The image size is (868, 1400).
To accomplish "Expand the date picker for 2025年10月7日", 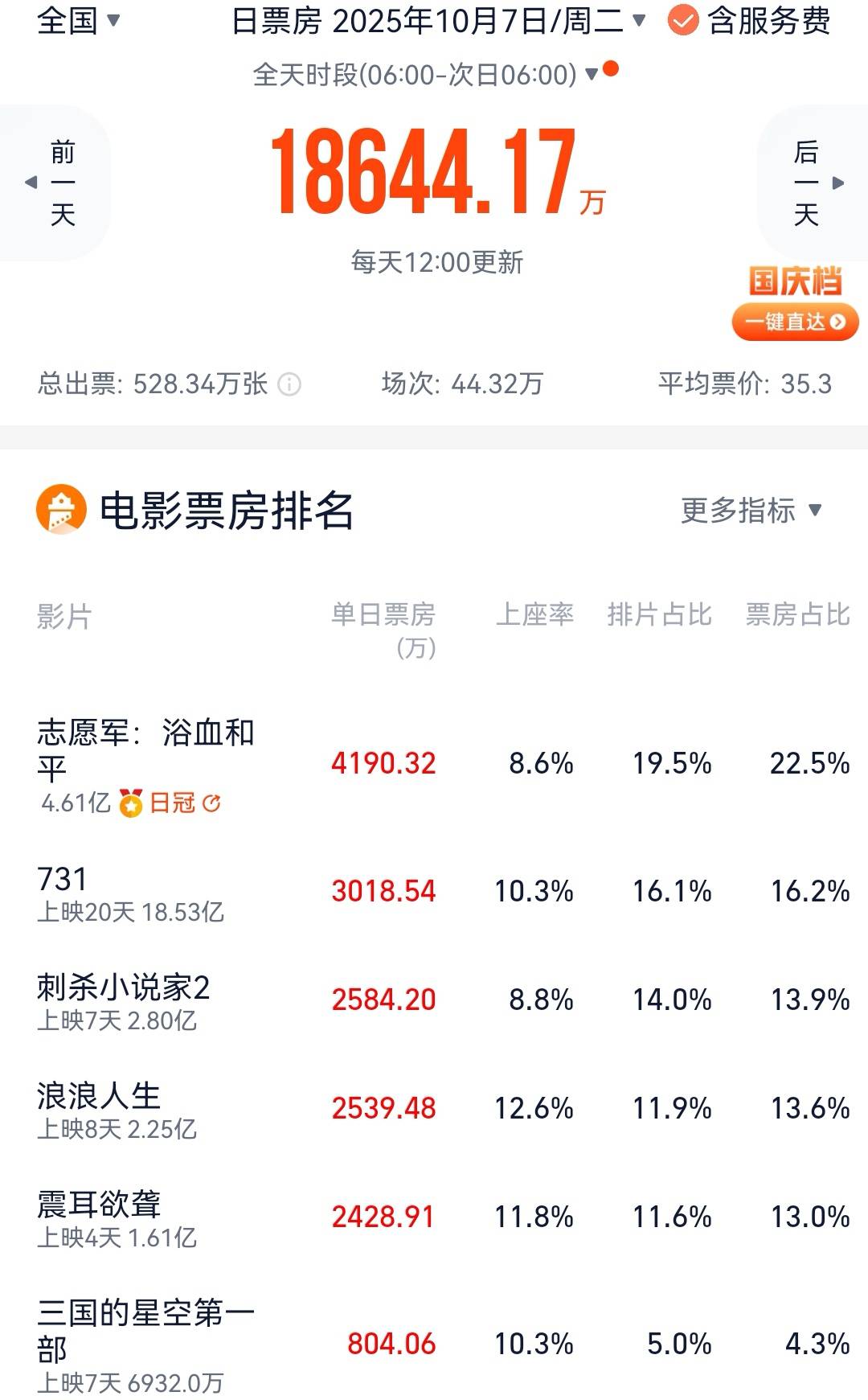I will tap(639, 23).
